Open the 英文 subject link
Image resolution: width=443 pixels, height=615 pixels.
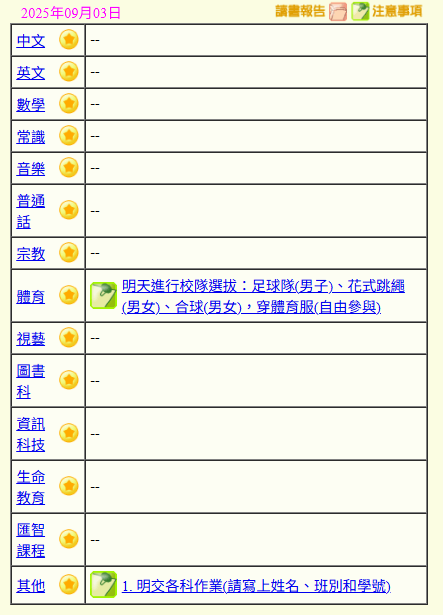(x=31, y=73)
